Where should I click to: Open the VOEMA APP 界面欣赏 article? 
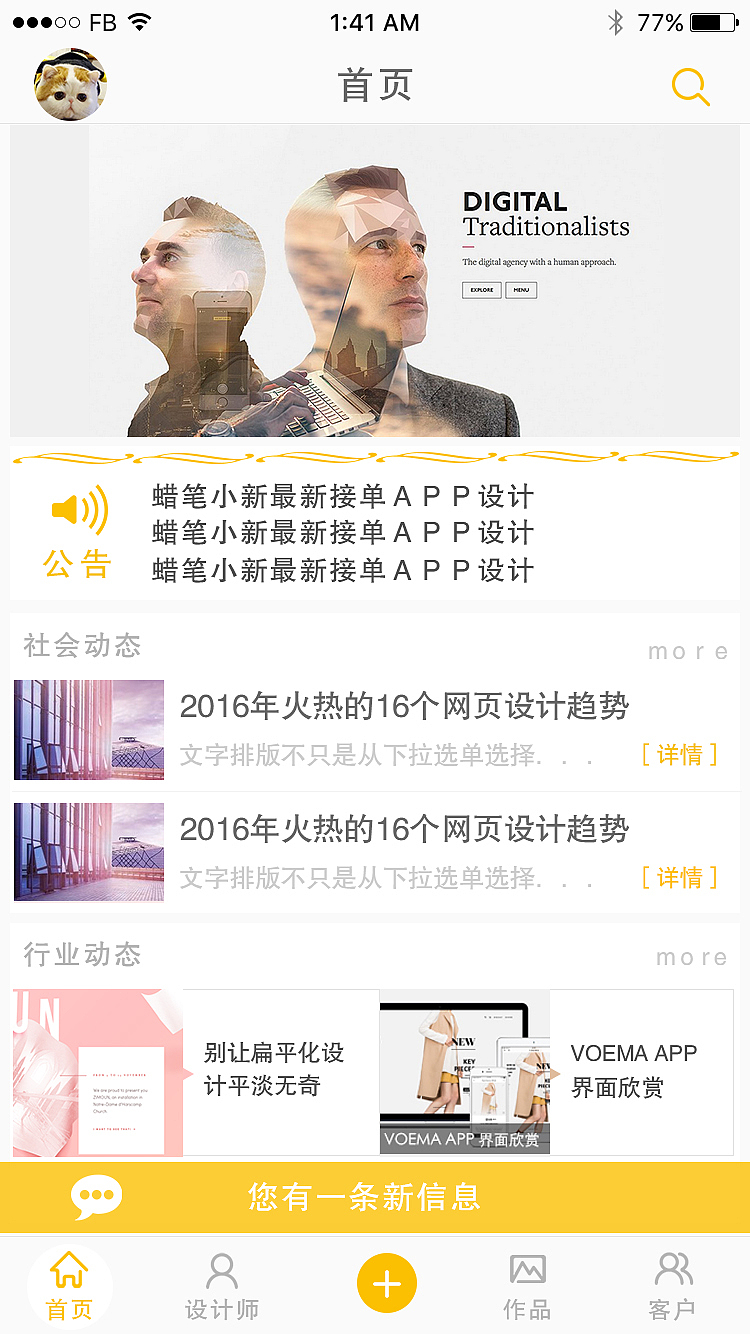[x=634, y=1066]
